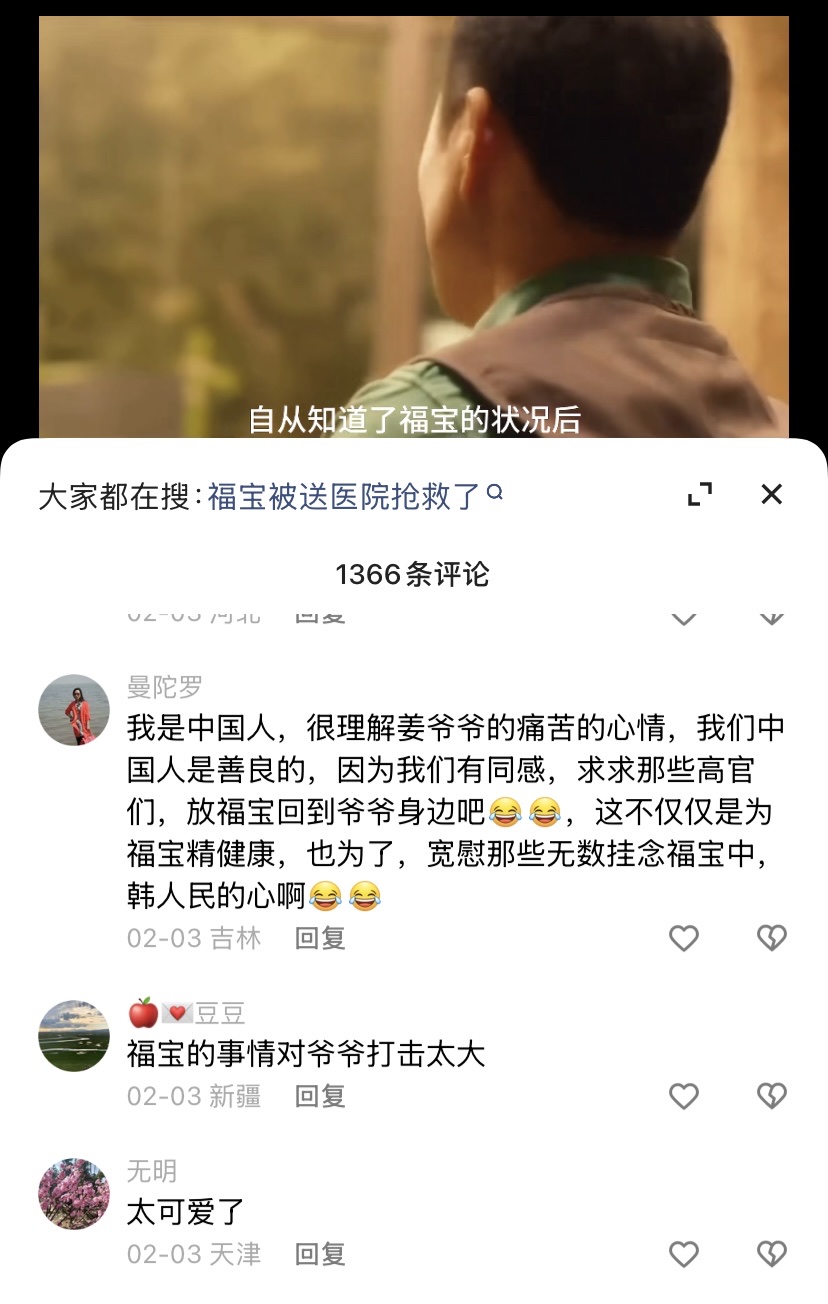Image resolution: width=828 pixels, height=1304 pixels.
Task: Dislike 曼陀罗's comment
Action: click(771, 938)
